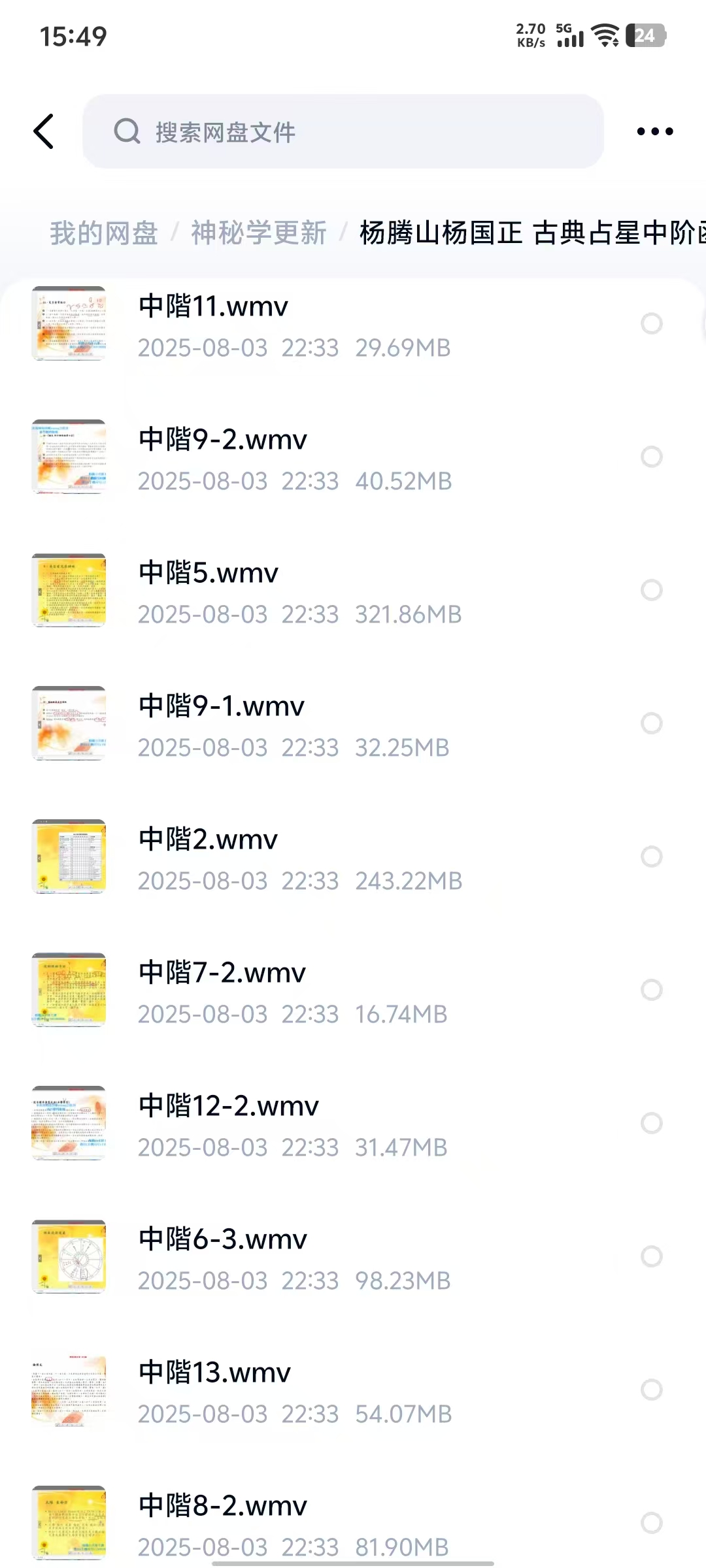The width and height of the screenshot is (706, 1568).
Task: Navigate to 我的网盘 in the breadcrumb
Action: click(104, 233)
